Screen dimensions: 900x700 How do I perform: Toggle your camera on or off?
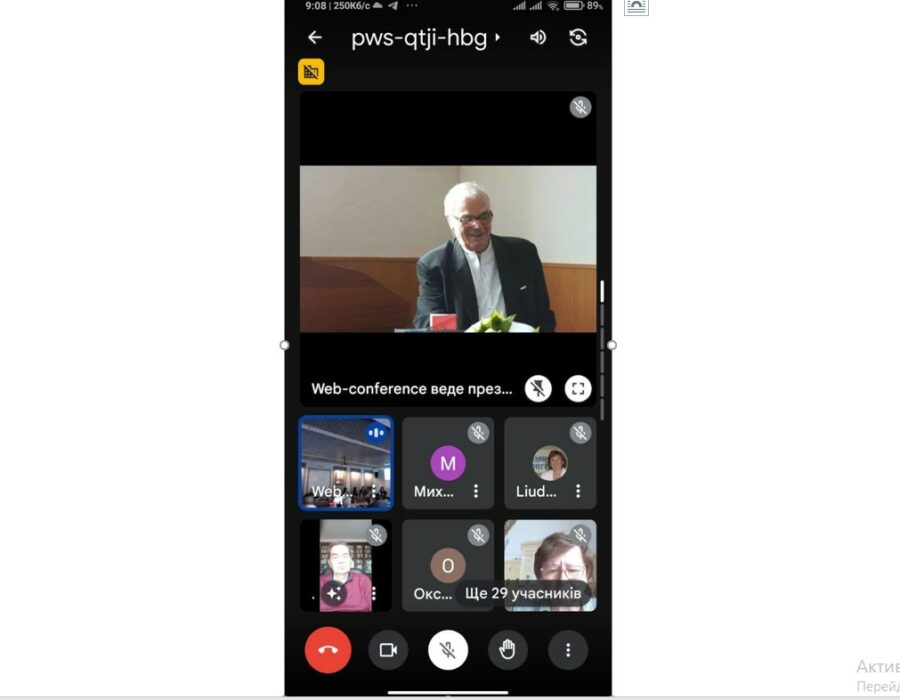tap(388, 650)
